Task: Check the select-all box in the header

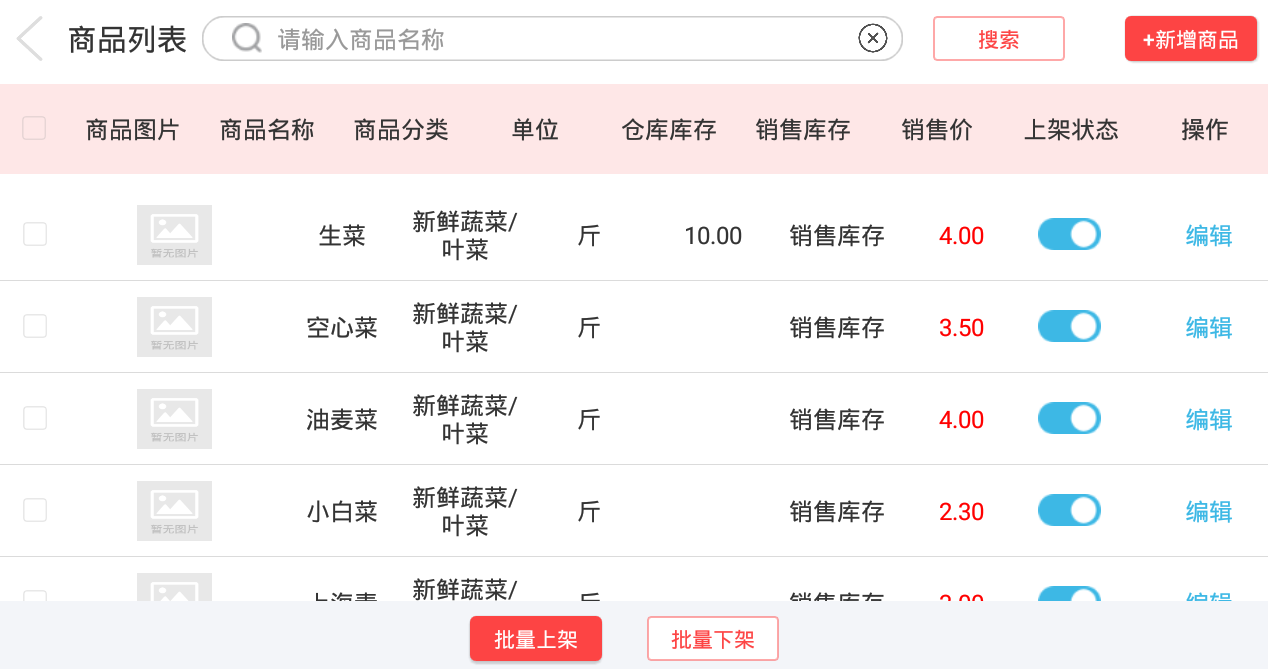Action: click(34, 128)
